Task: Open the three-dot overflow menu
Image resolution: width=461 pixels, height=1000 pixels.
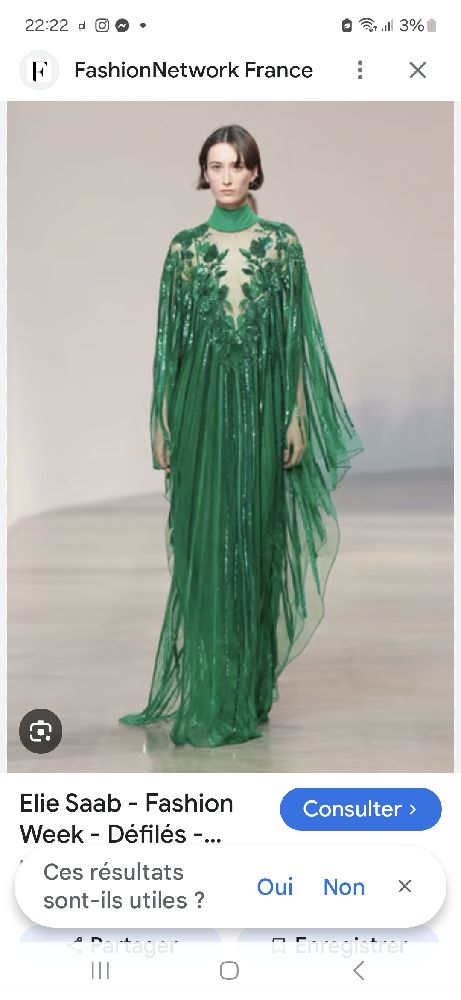Action: 360,70
